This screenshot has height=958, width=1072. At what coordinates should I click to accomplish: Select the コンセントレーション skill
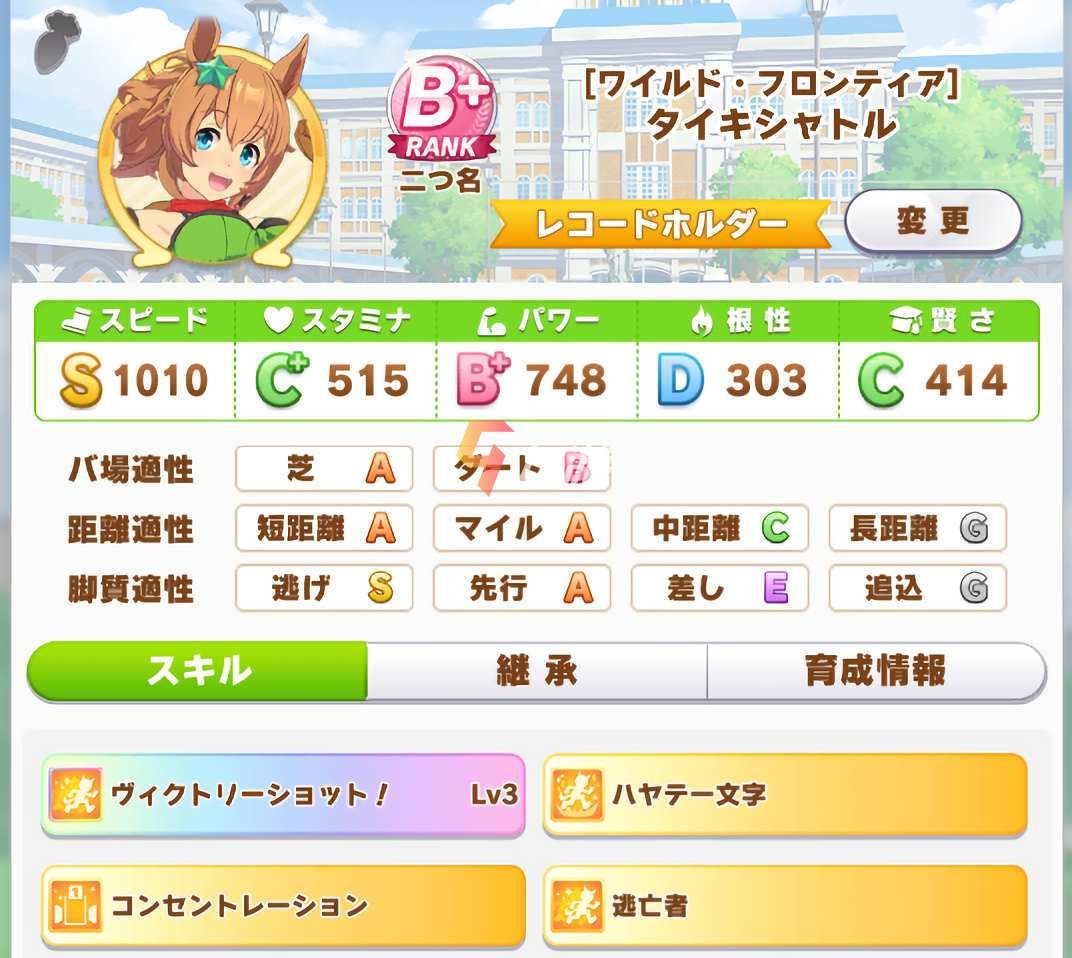(x=283, y=906)
